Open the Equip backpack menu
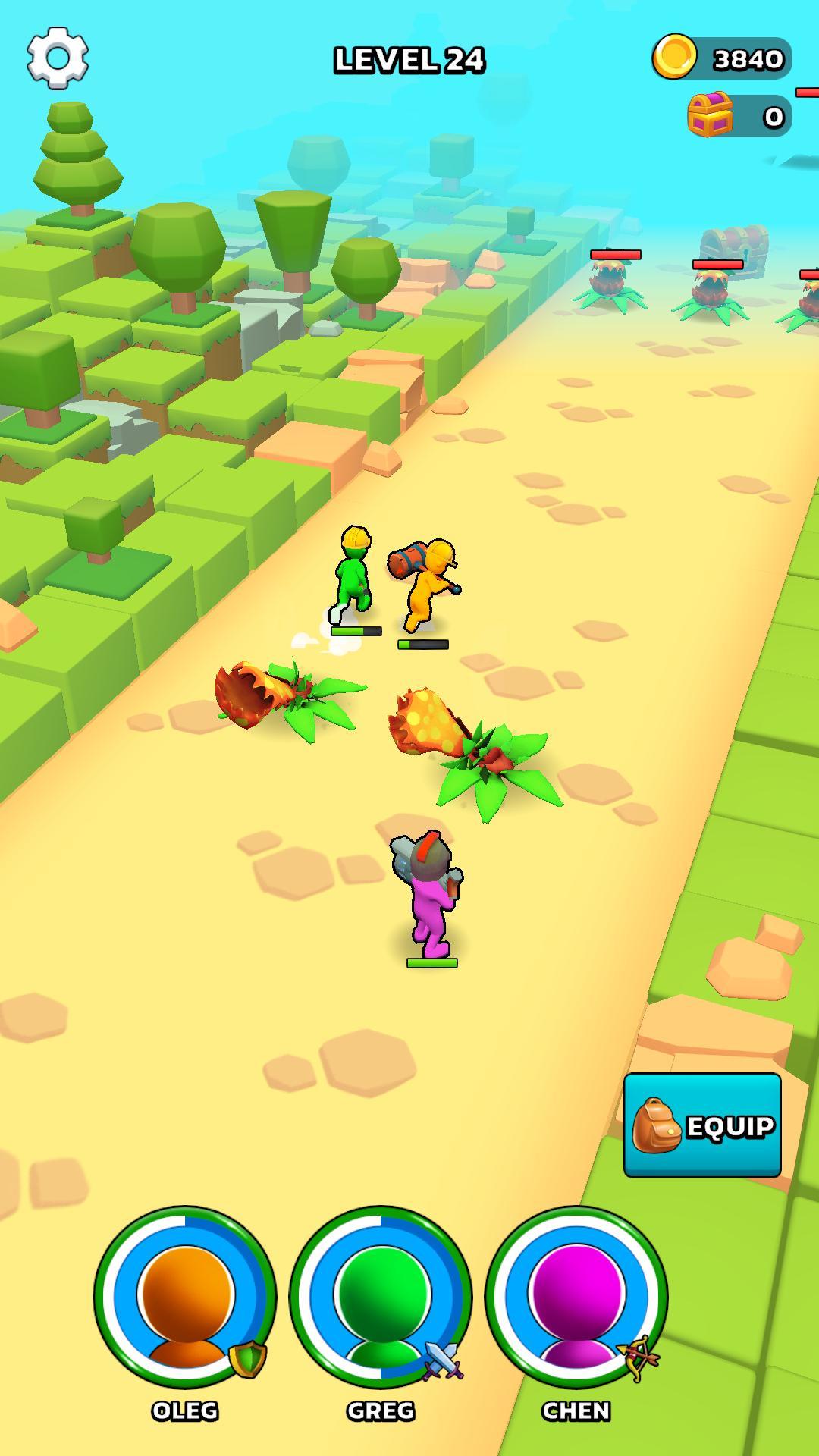Image resolution: width=819 pixels, height=1456 pixels. pyautogui.click(x=702, y=1125)
